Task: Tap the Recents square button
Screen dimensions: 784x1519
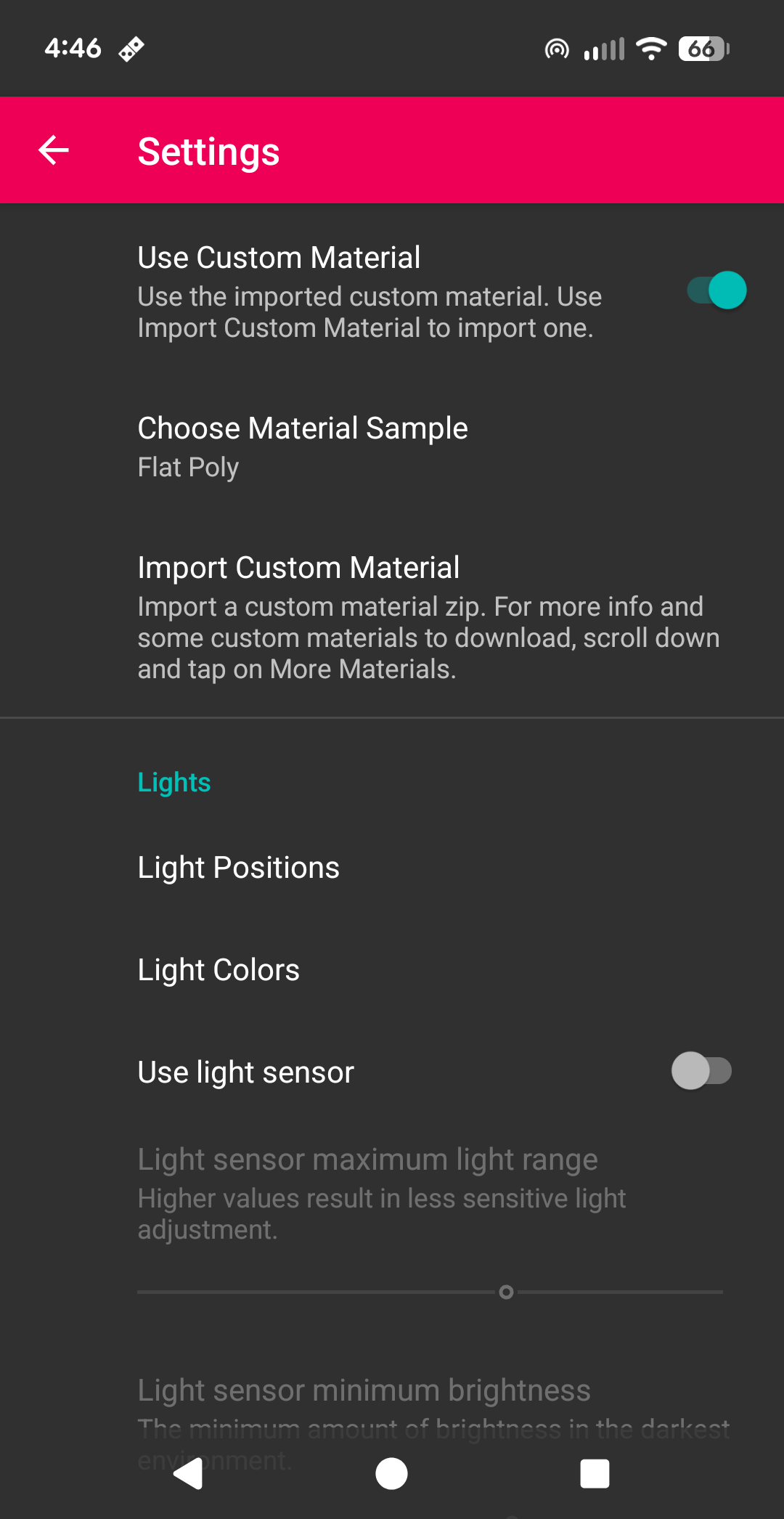Action: click(x=595, y=1473)
